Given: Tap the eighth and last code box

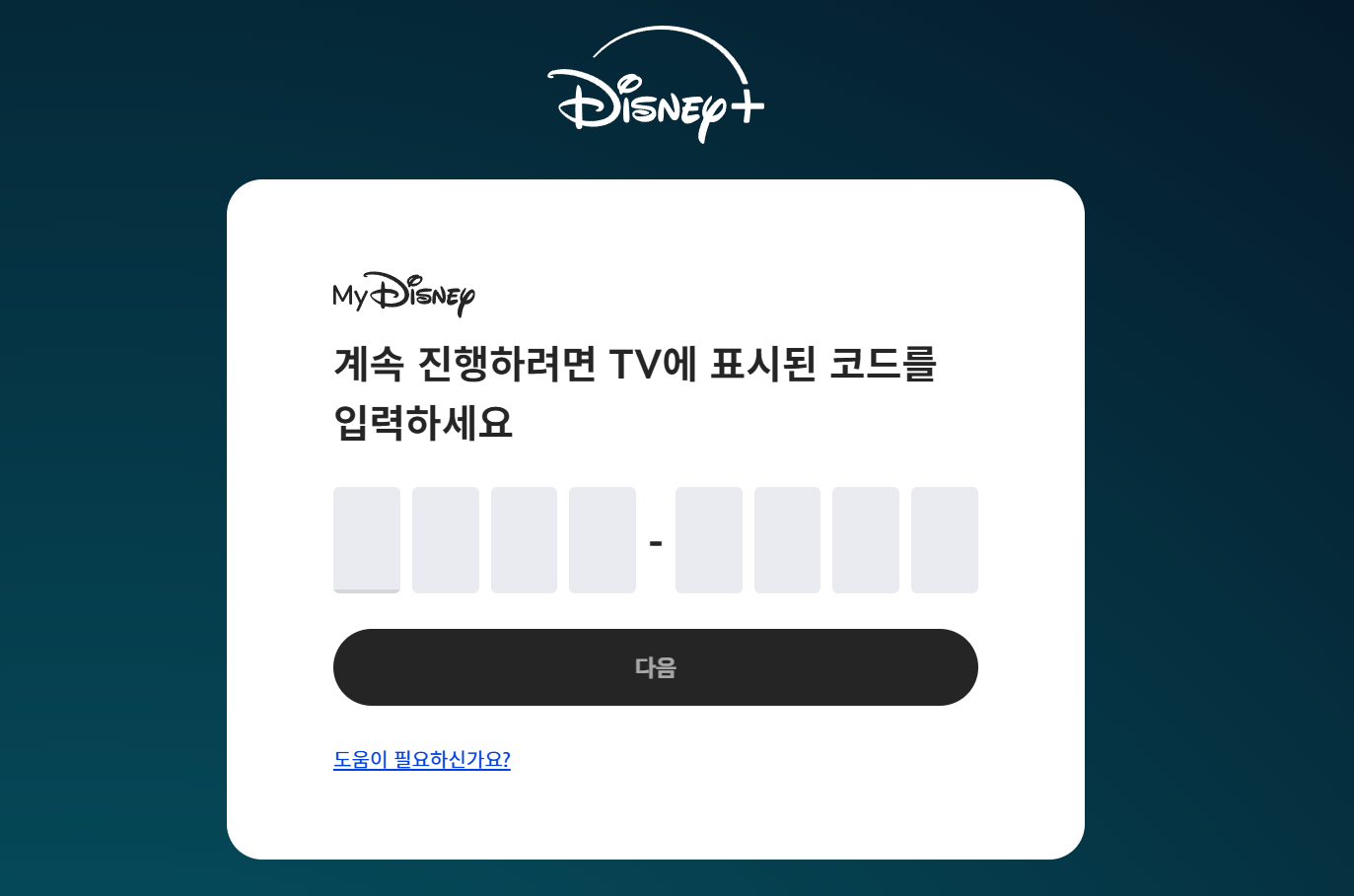Looking at the screenshot, I should click(945, 539).
